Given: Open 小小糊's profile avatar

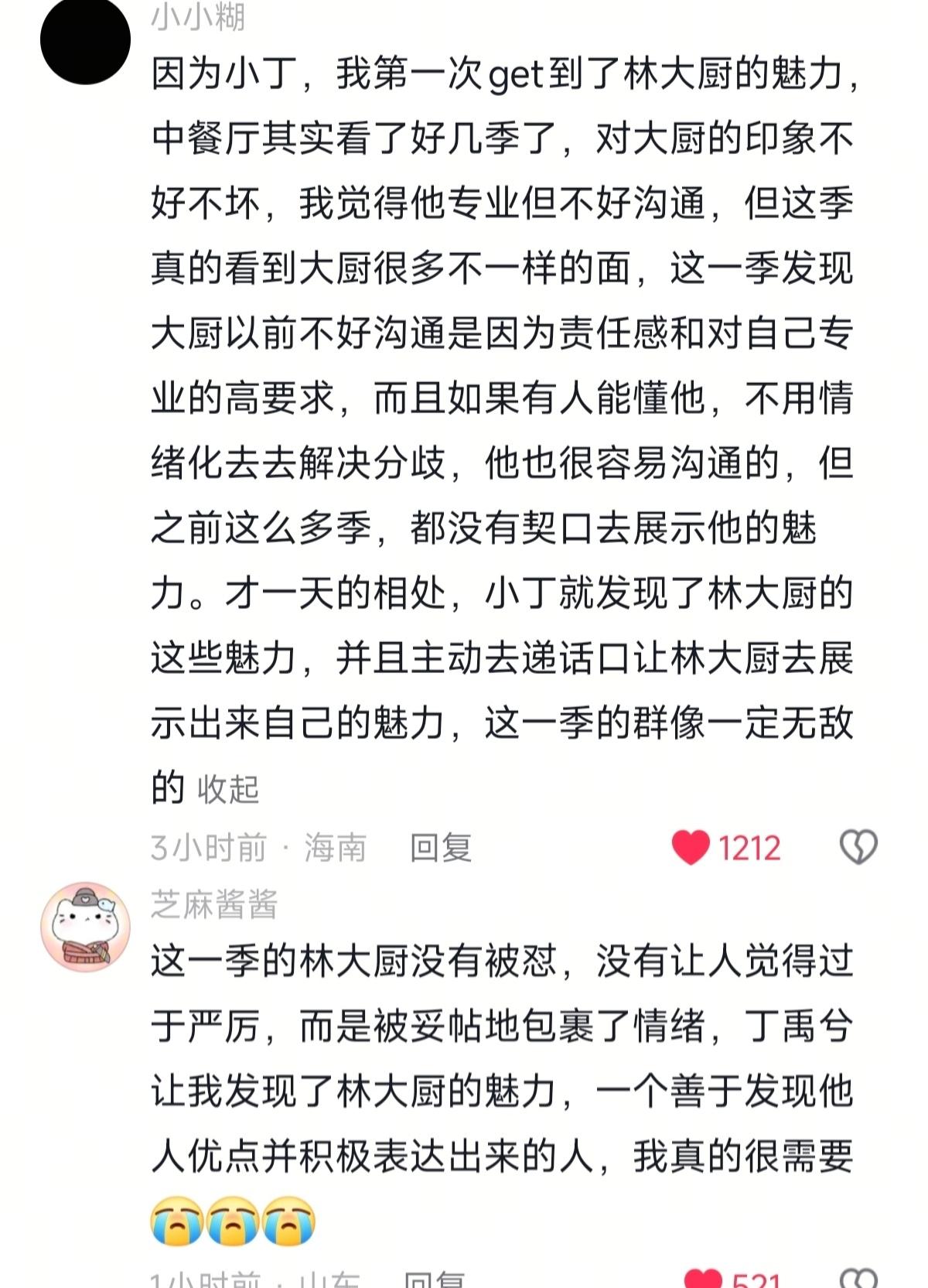Looking at the screenshot, I should (x=85, y=40).
